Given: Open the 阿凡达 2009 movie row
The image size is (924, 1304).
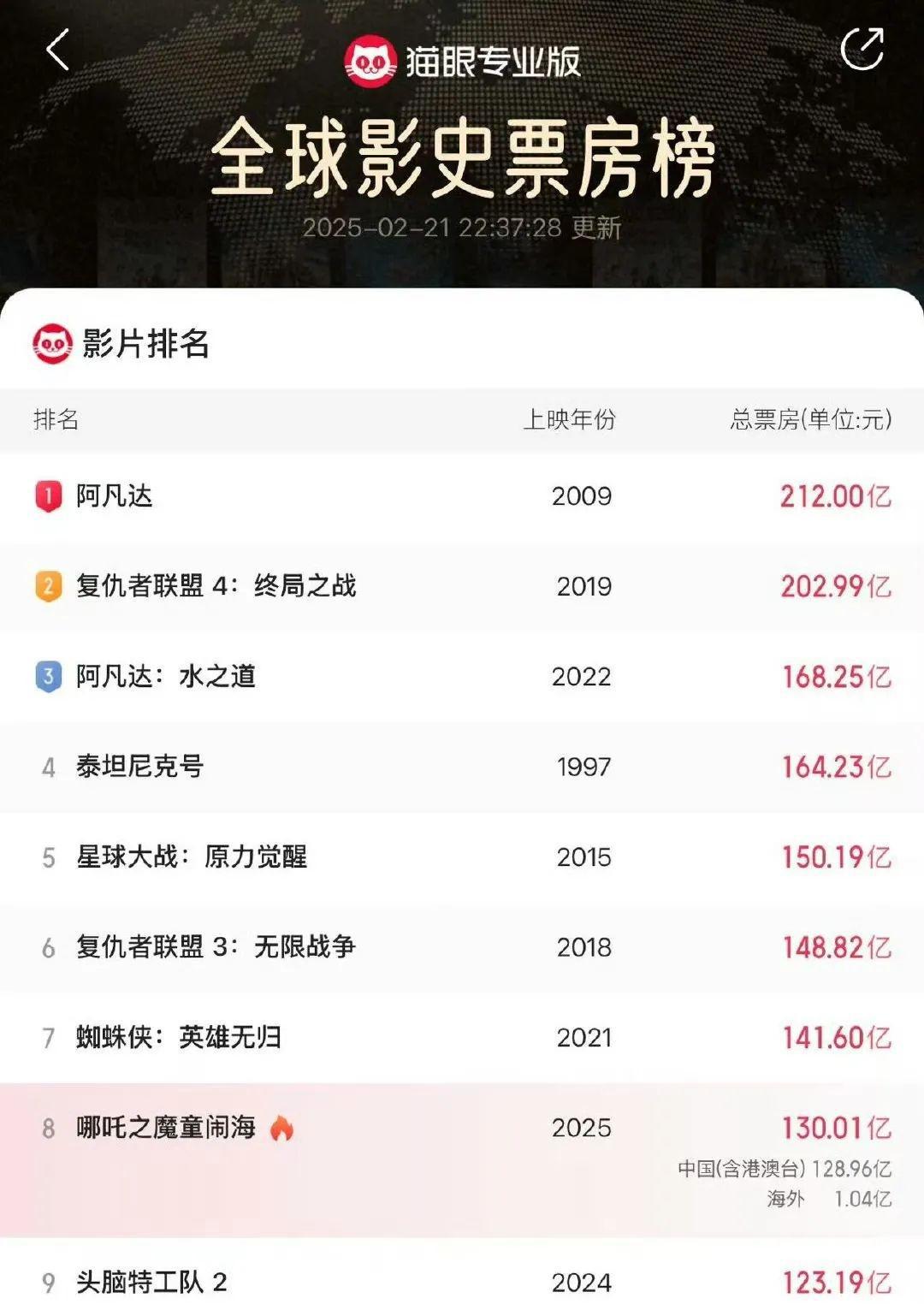Looking at the screenshot, I should [x=462, y=496].
